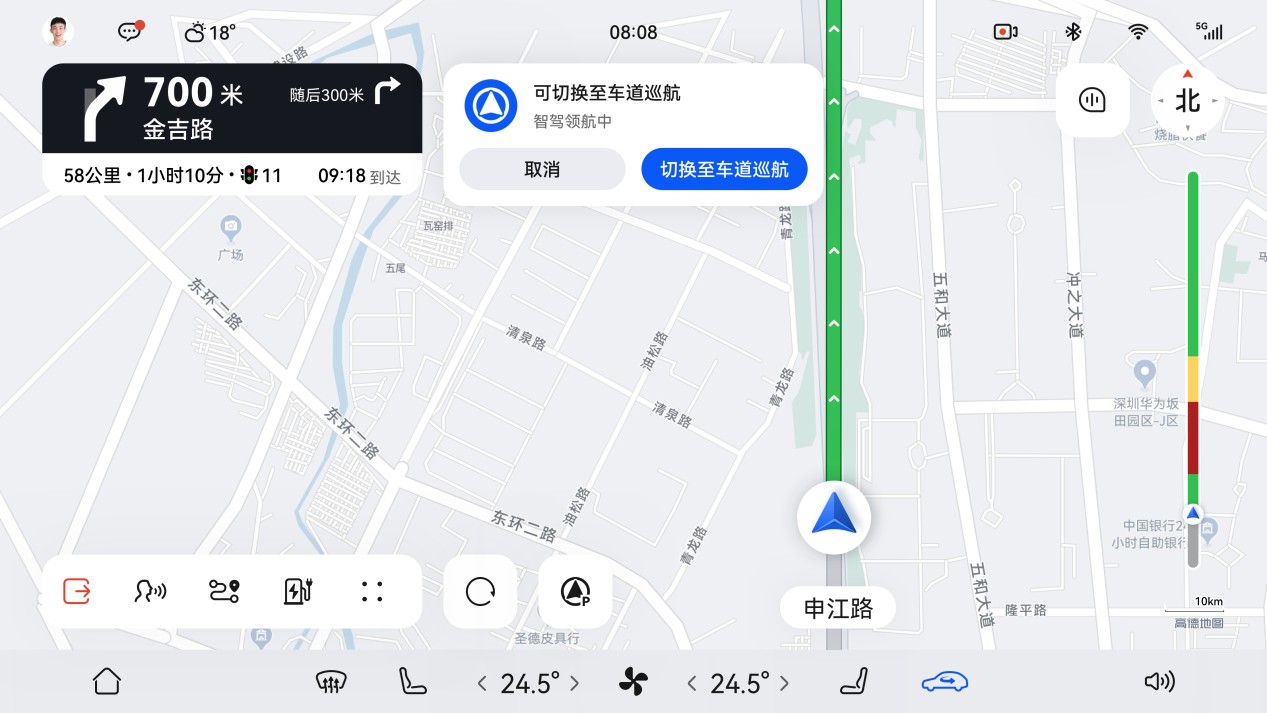The width and height of the screenshot is (1267, 713).
Task: Decrease left temperature from 24.5°
Action: click(x=482, y=683)
